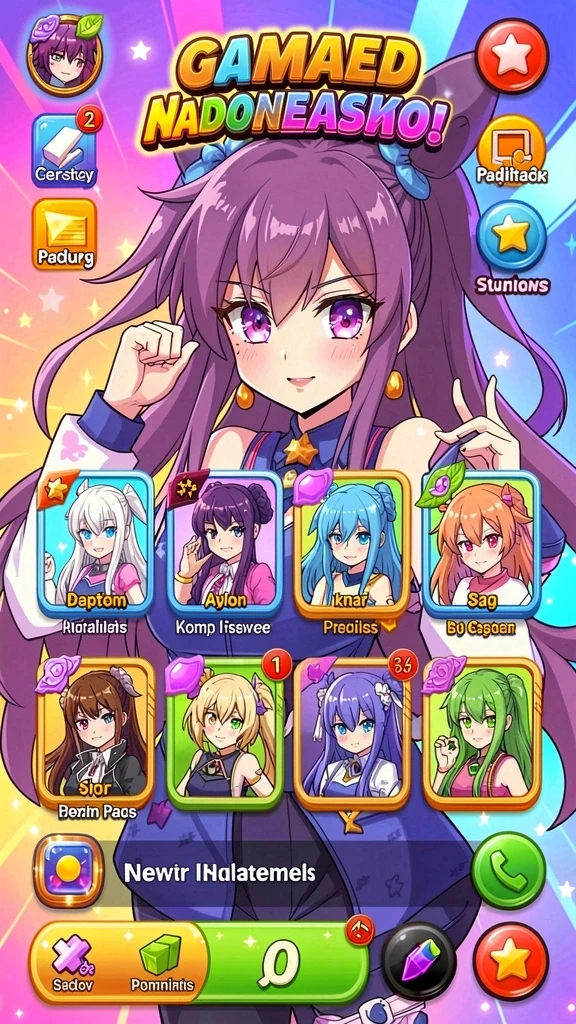576x1024 pixels.
Task: Tap the green phone call button
Action: pyautogui.click(x=509, y=871)
